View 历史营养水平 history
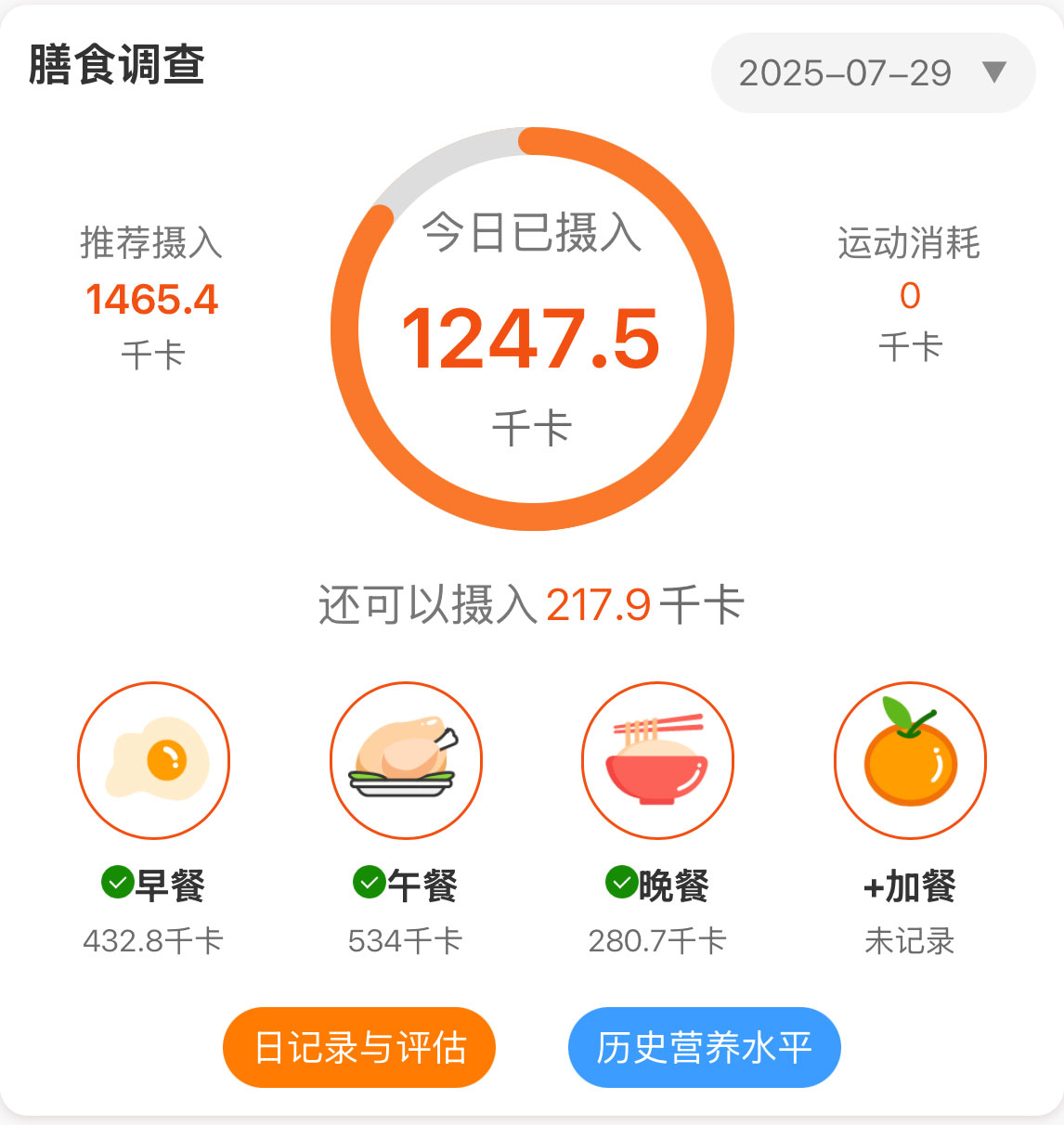Image resolution: width=1064 pixels, height=1125 pixels. pos(704,1047)
